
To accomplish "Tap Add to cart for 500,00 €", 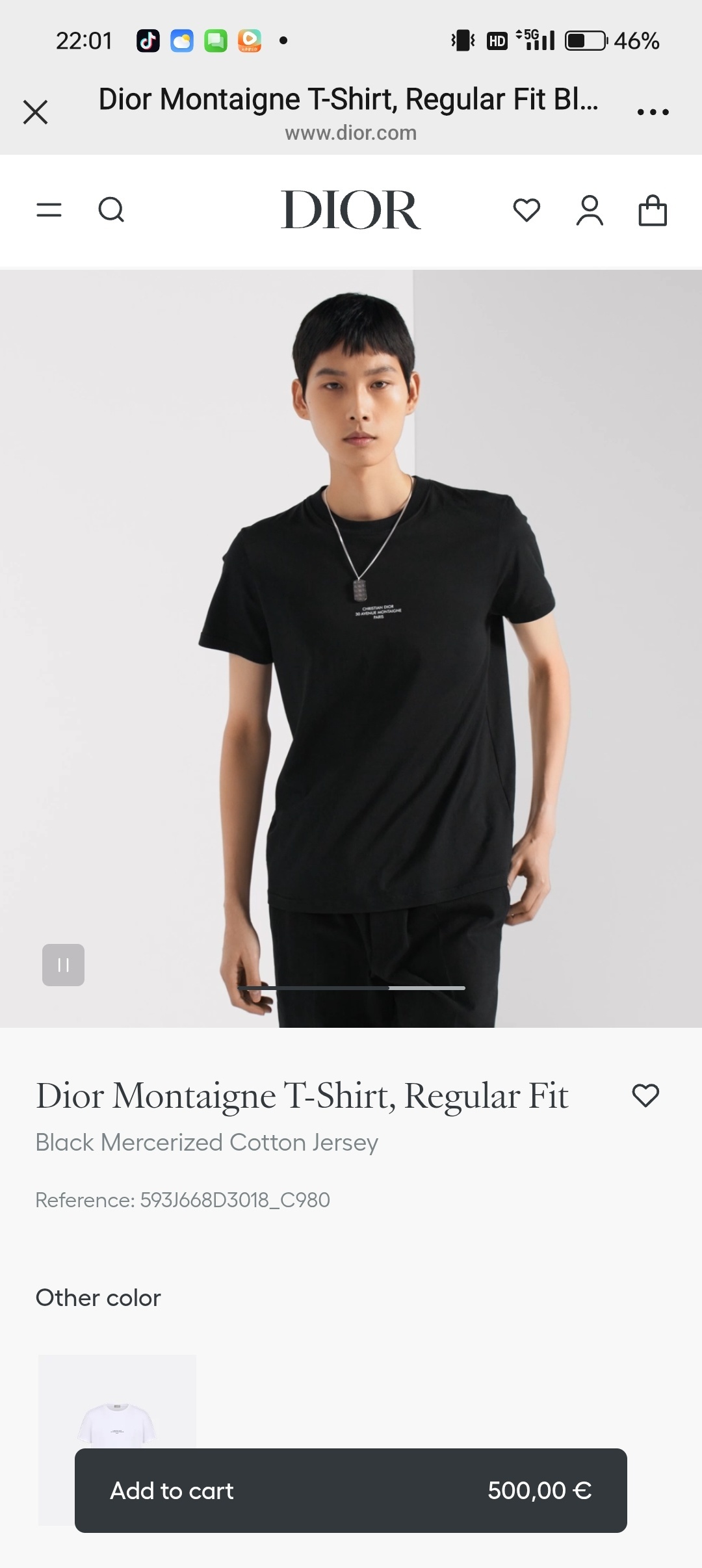I will 351,1491.
